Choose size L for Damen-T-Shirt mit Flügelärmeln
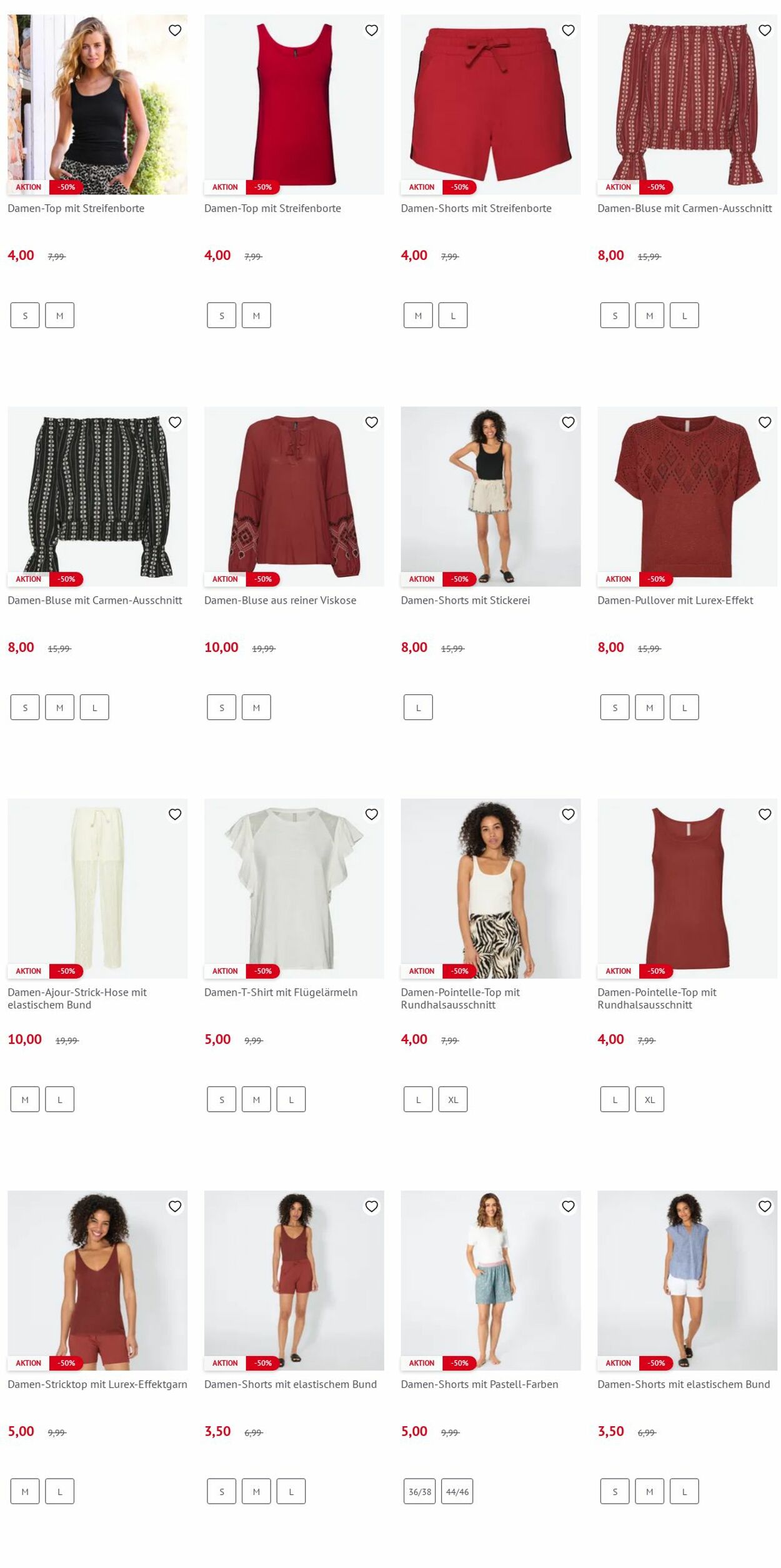Image resolution: width=781 pixels, height=1568 pixels. tap(291, 1099)
